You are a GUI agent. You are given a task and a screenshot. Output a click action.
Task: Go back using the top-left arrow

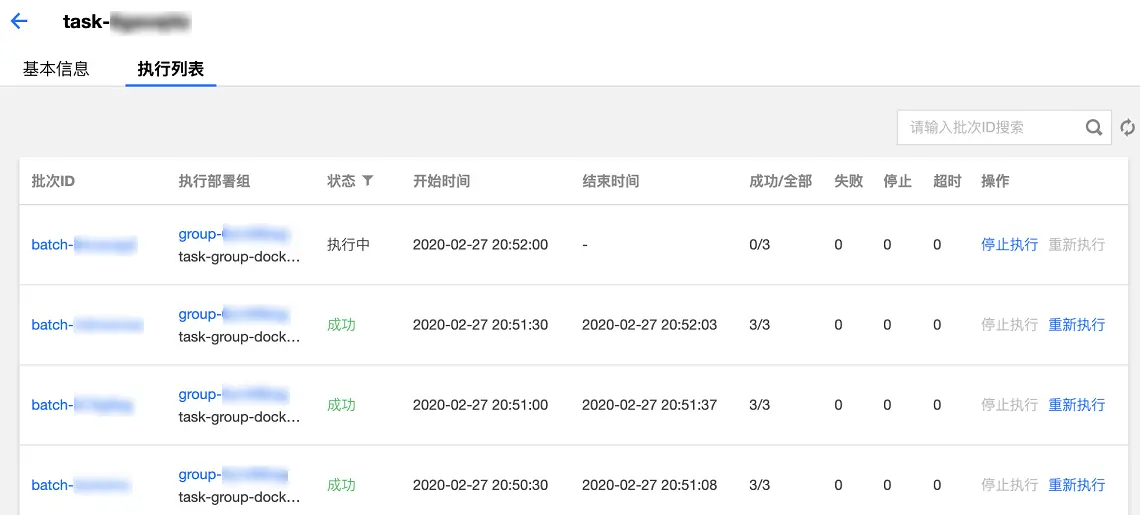click(x=18, y=21)
